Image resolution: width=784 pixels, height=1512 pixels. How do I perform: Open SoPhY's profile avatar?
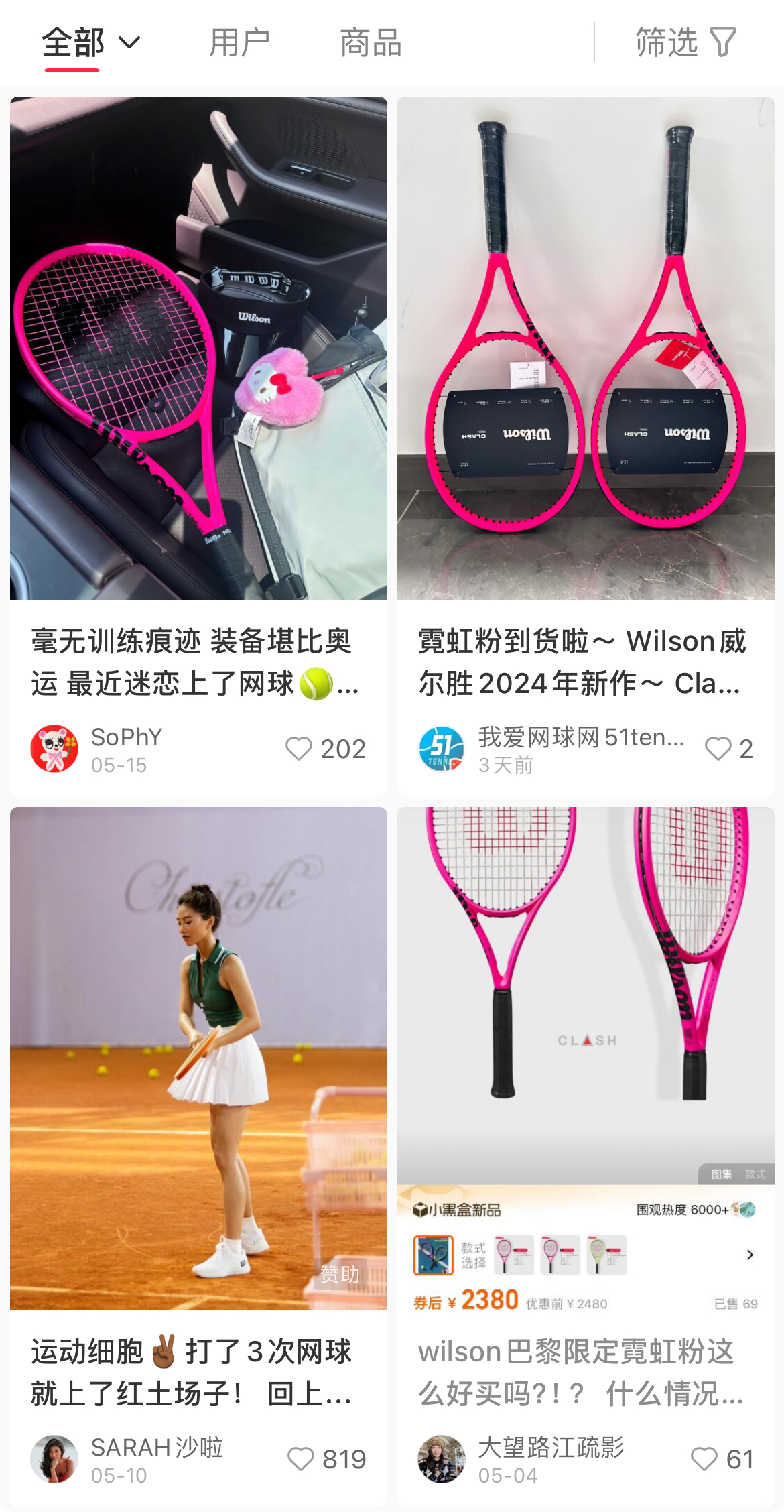click(54, 749)
